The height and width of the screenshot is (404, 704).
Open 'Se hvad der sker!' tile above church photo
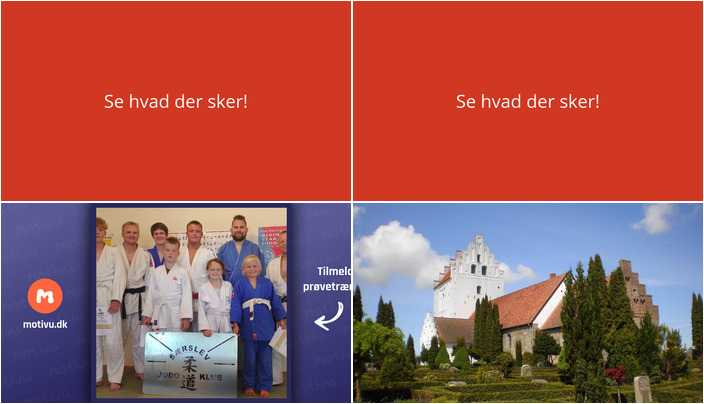pos(528,101)
